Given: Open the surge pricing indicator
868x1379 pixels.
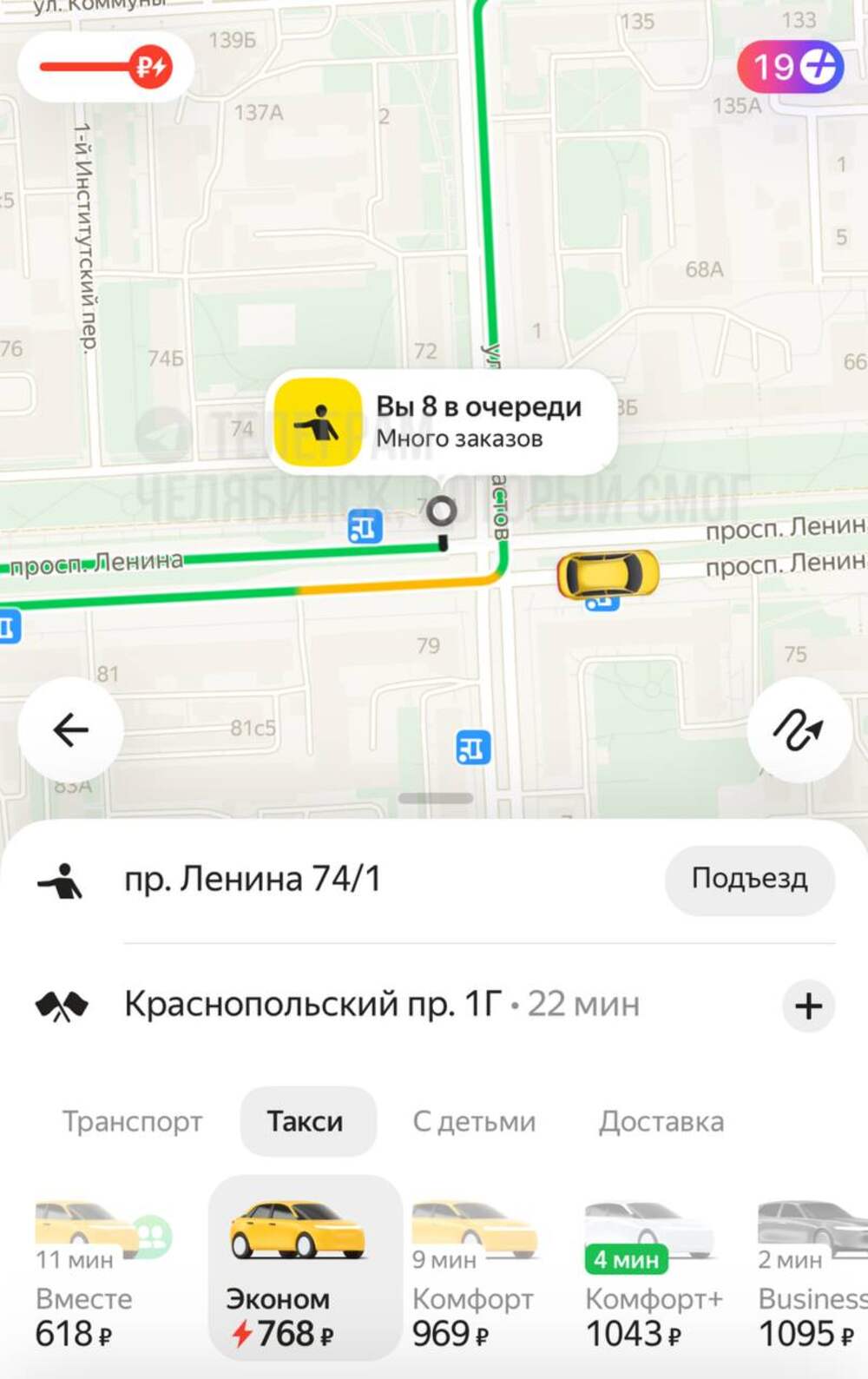Looking at the screenshot, I should pyautogui.click(x=105, y=66).
